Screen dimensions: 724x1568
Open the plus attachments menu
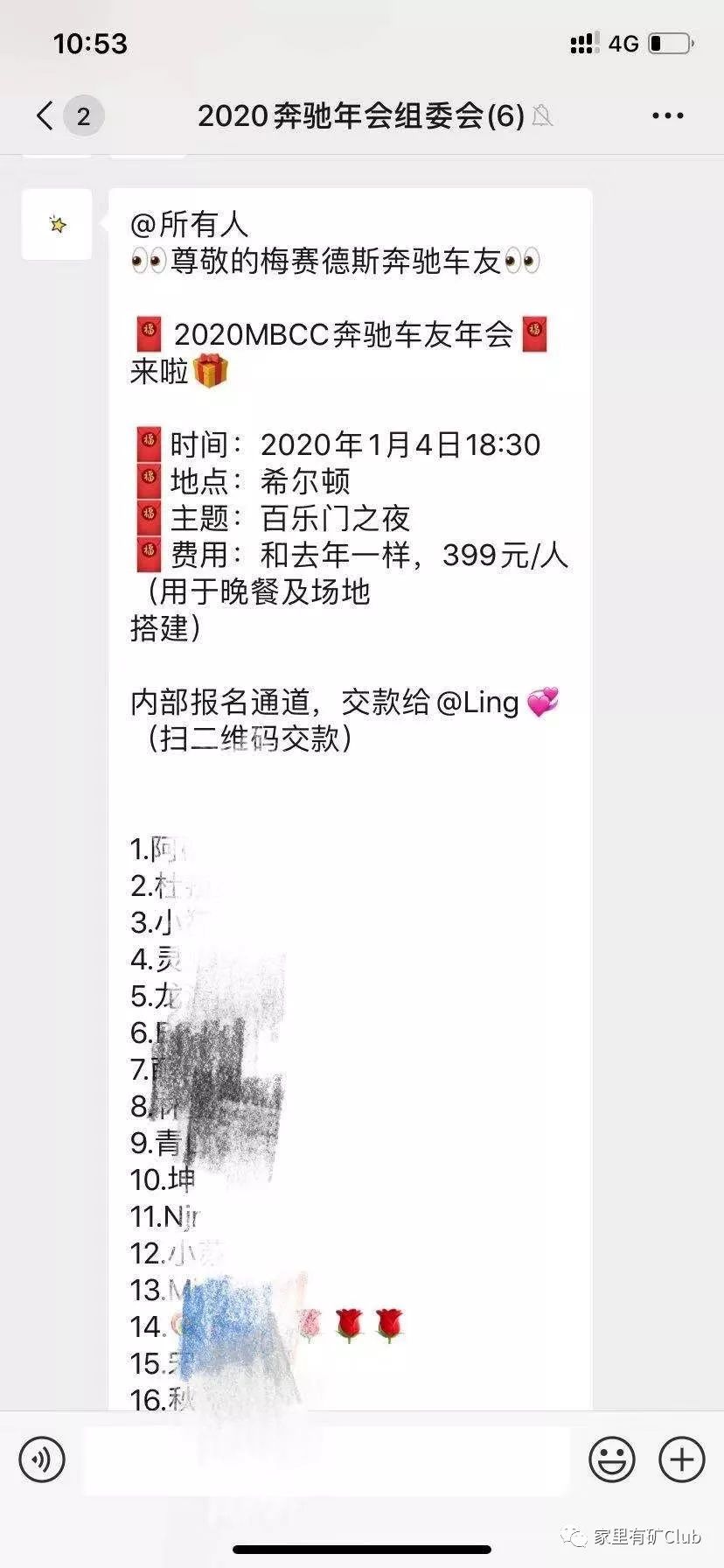click(682, 1459)
